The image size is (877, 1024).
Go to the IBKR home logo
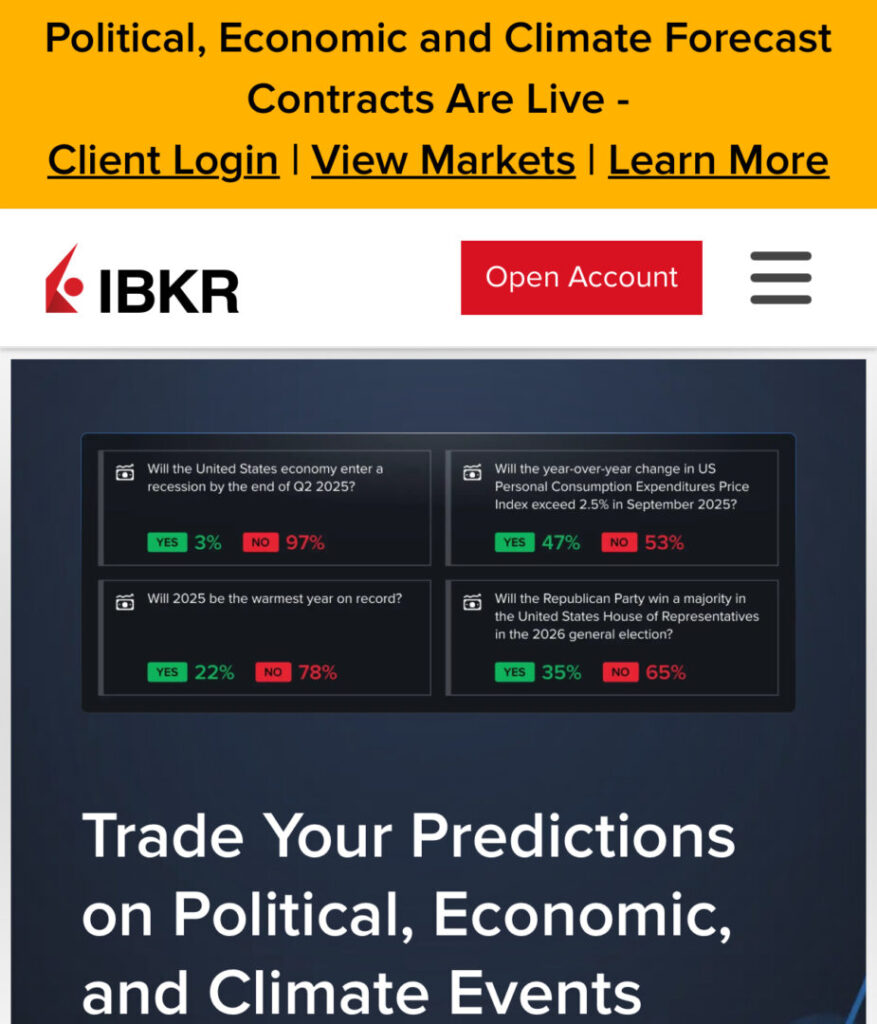coord(142,281)
